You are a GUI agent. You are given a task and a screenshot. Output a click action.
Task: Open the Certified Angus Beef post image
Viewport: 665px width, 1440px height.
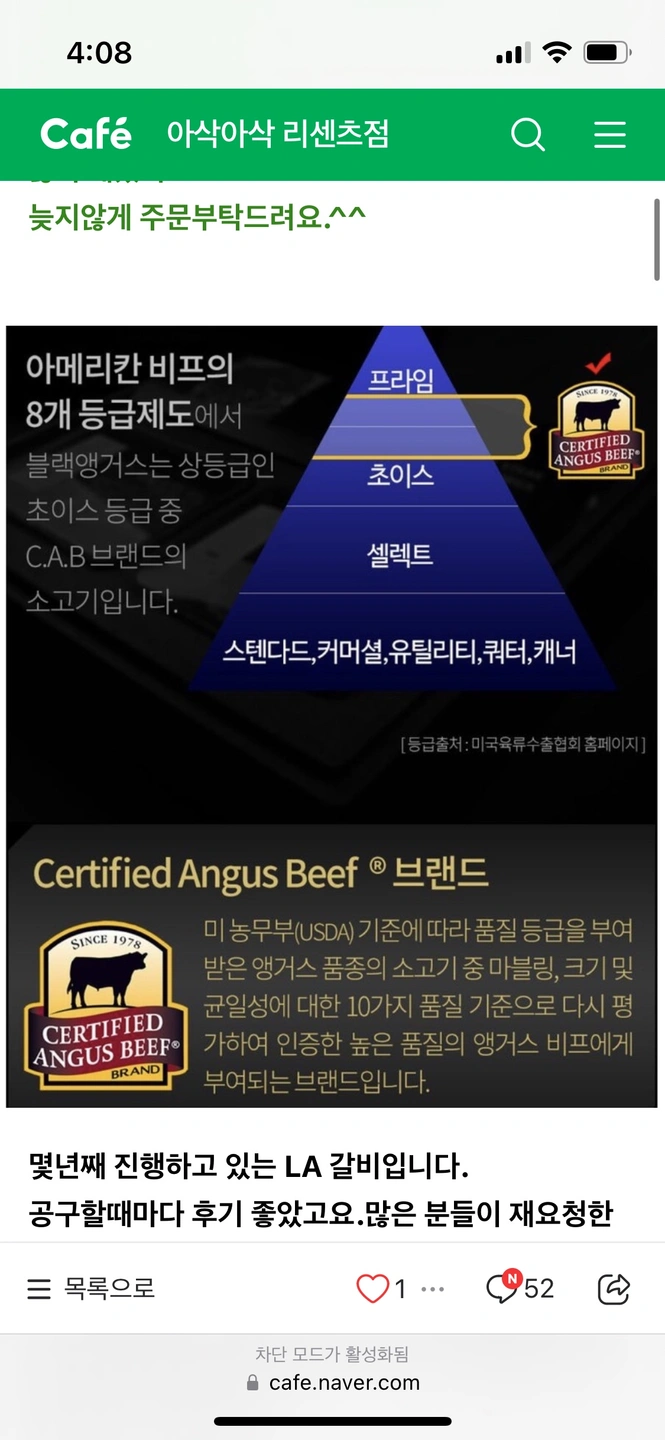pyautogui.click(x=331, y=715)
